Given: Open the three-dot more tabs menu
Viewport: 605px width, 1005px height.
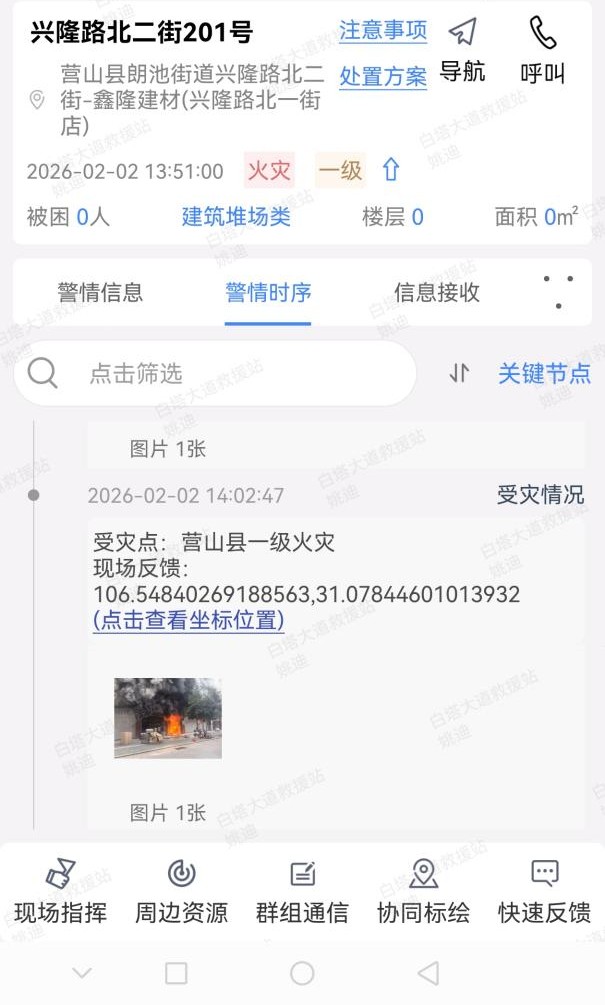Looking at the screenshot, I should [558, 291].
